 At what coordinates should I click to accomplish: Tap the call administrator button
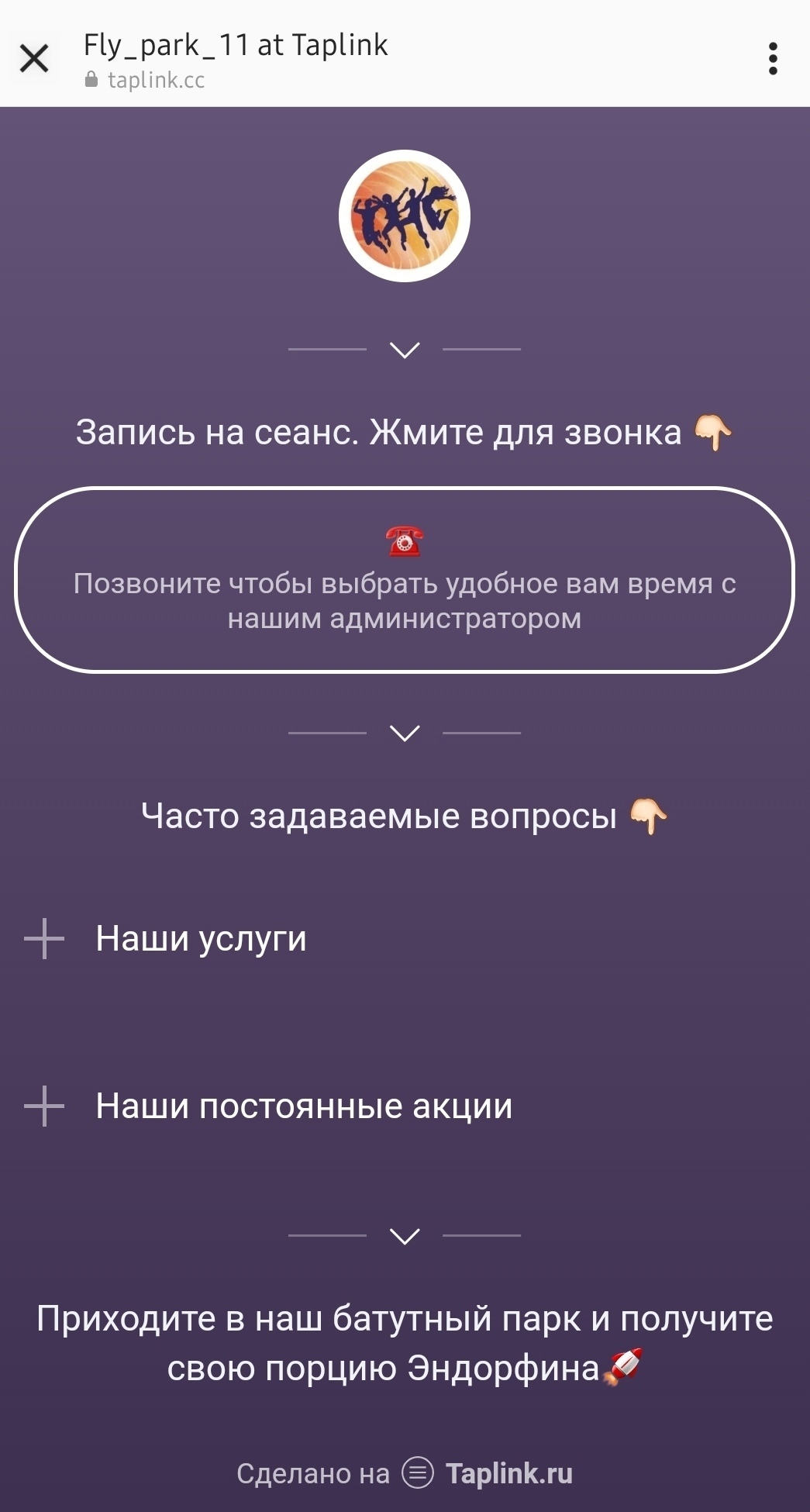(x=404, y=580)
